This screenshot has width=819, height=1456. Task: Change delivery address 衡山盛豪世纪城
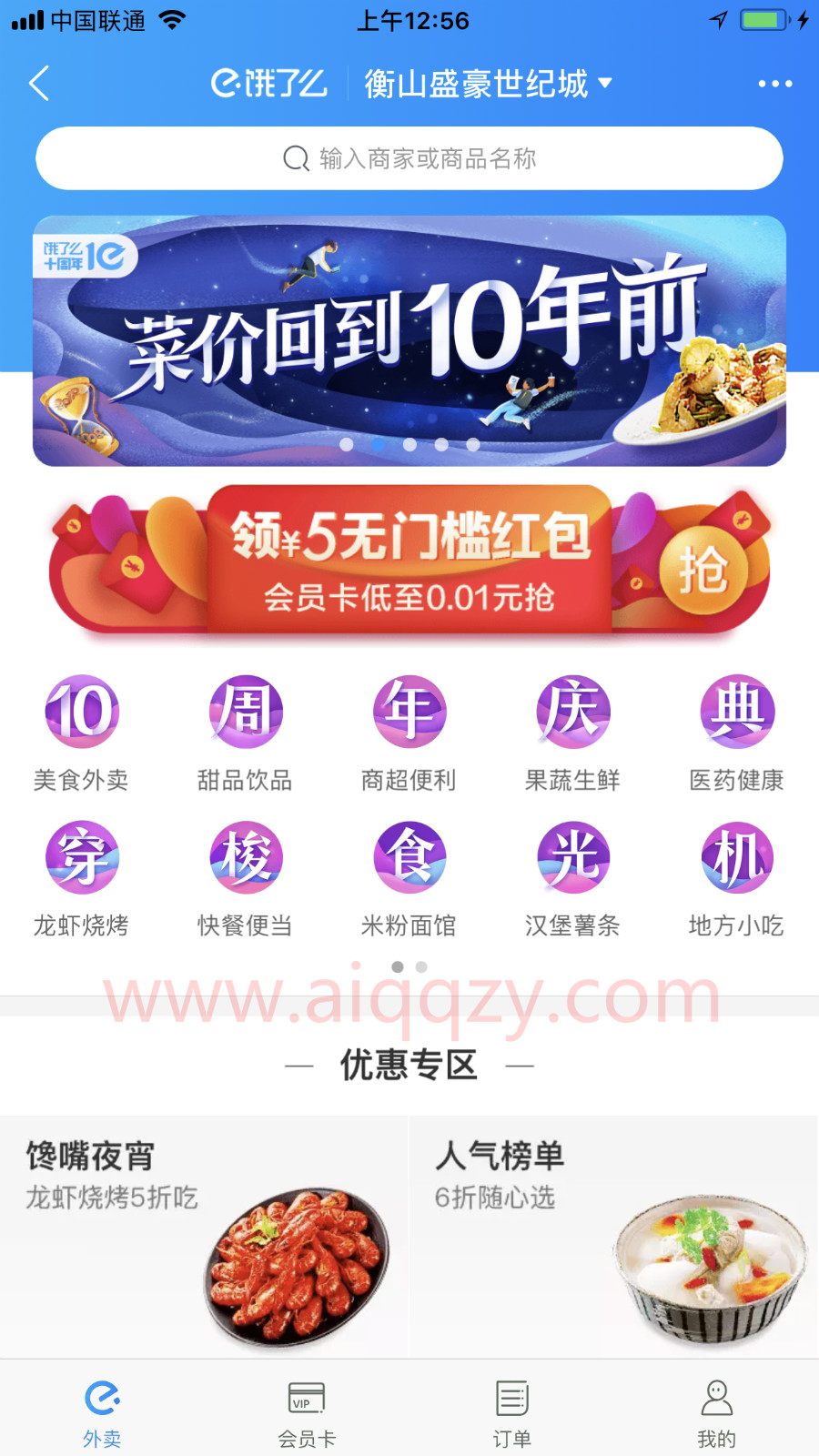tap(487, 84)
